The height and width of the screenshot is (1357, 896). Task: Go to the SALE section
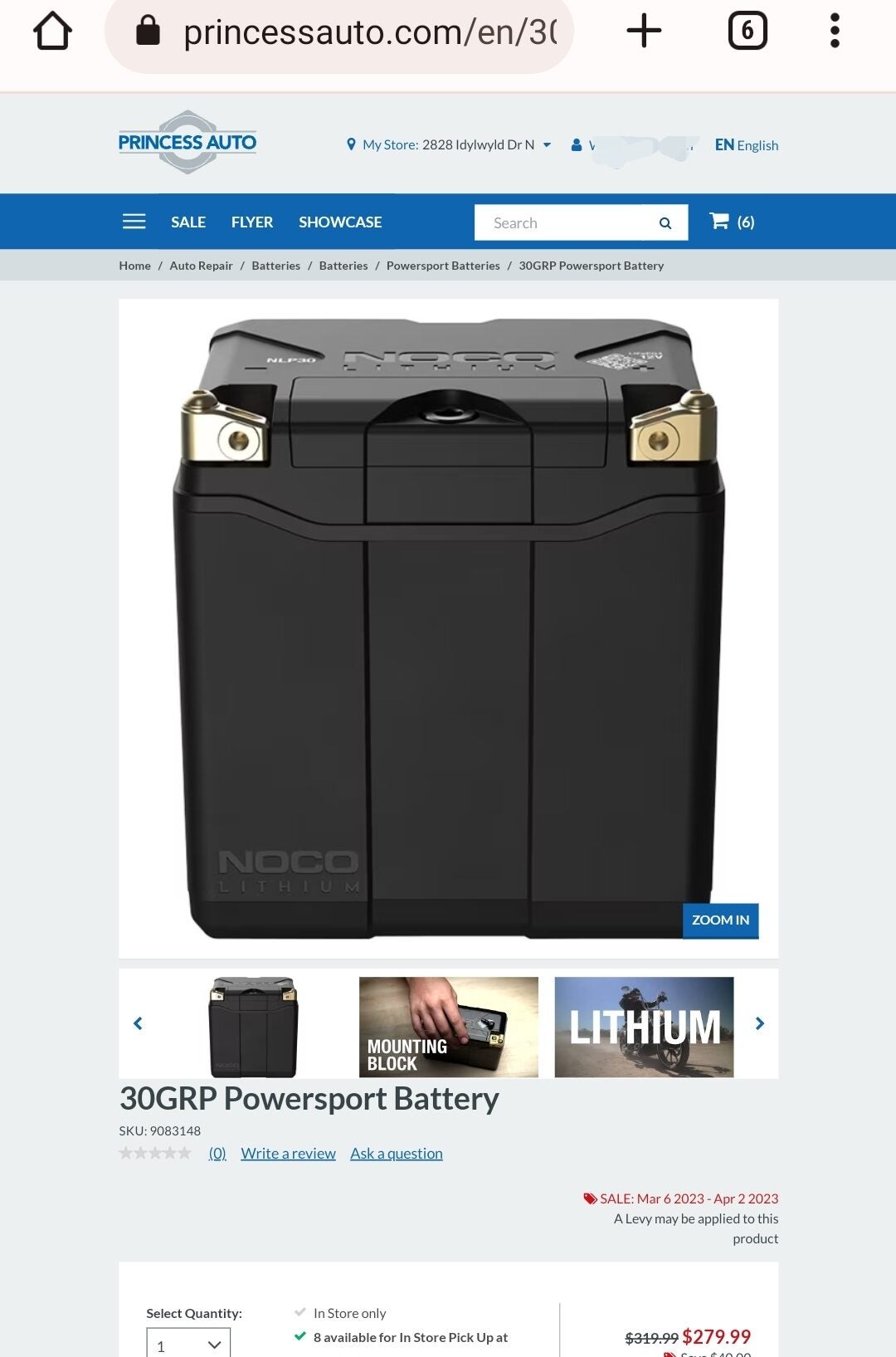tap(188, 222)
